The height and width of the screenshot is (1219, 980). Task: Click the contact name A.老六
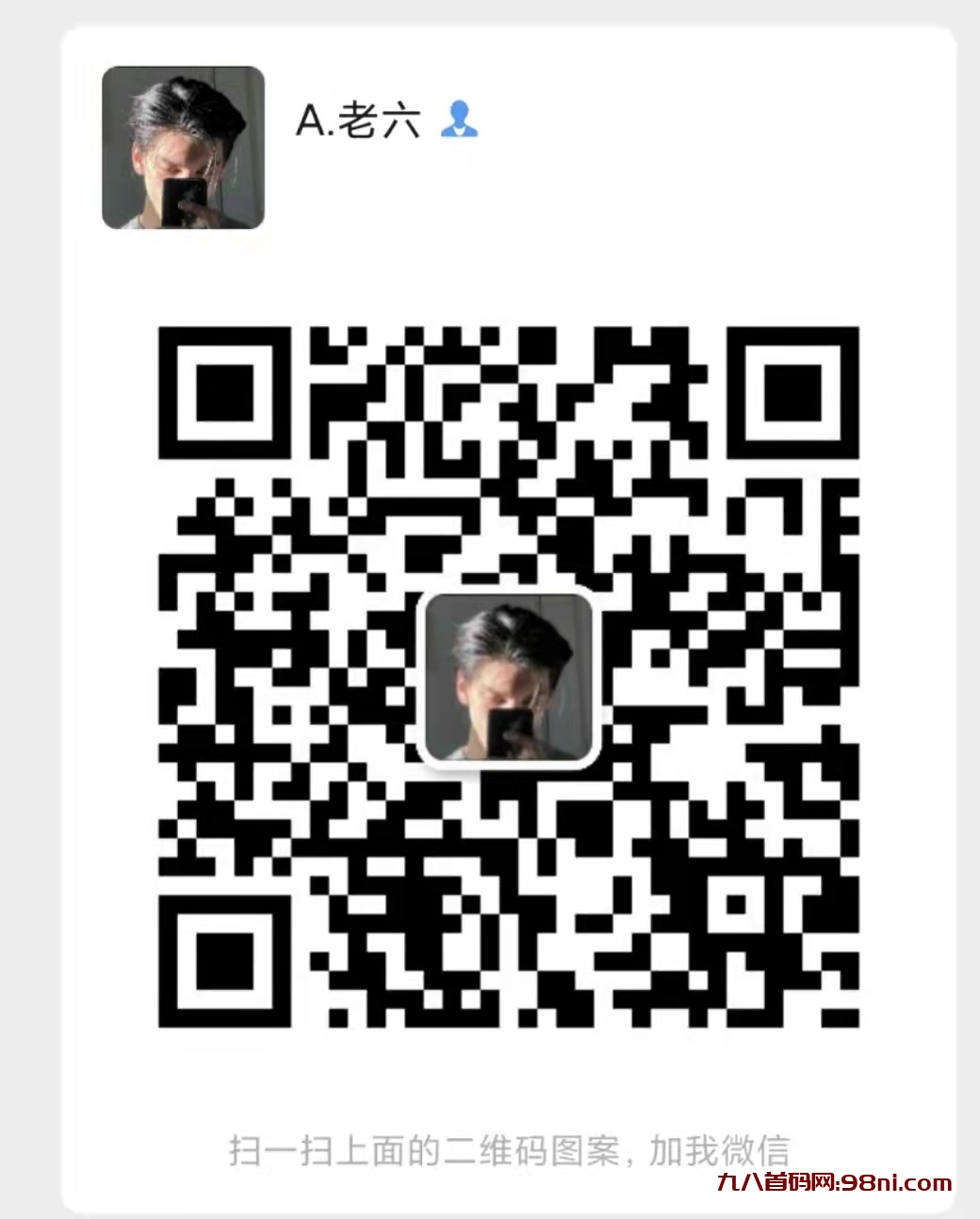coord(359,122)
